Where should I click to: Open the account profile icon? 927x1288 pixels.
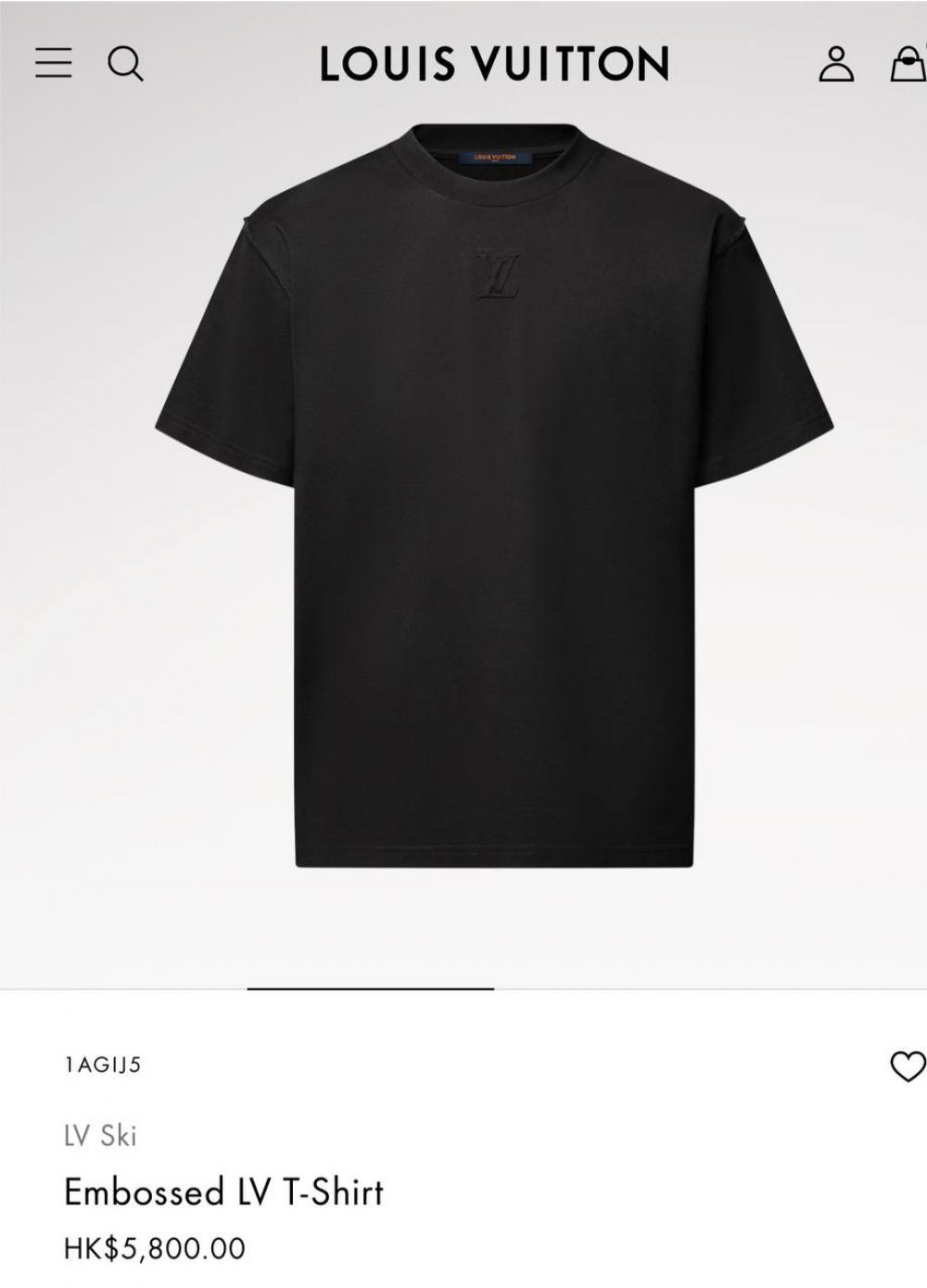836,64
